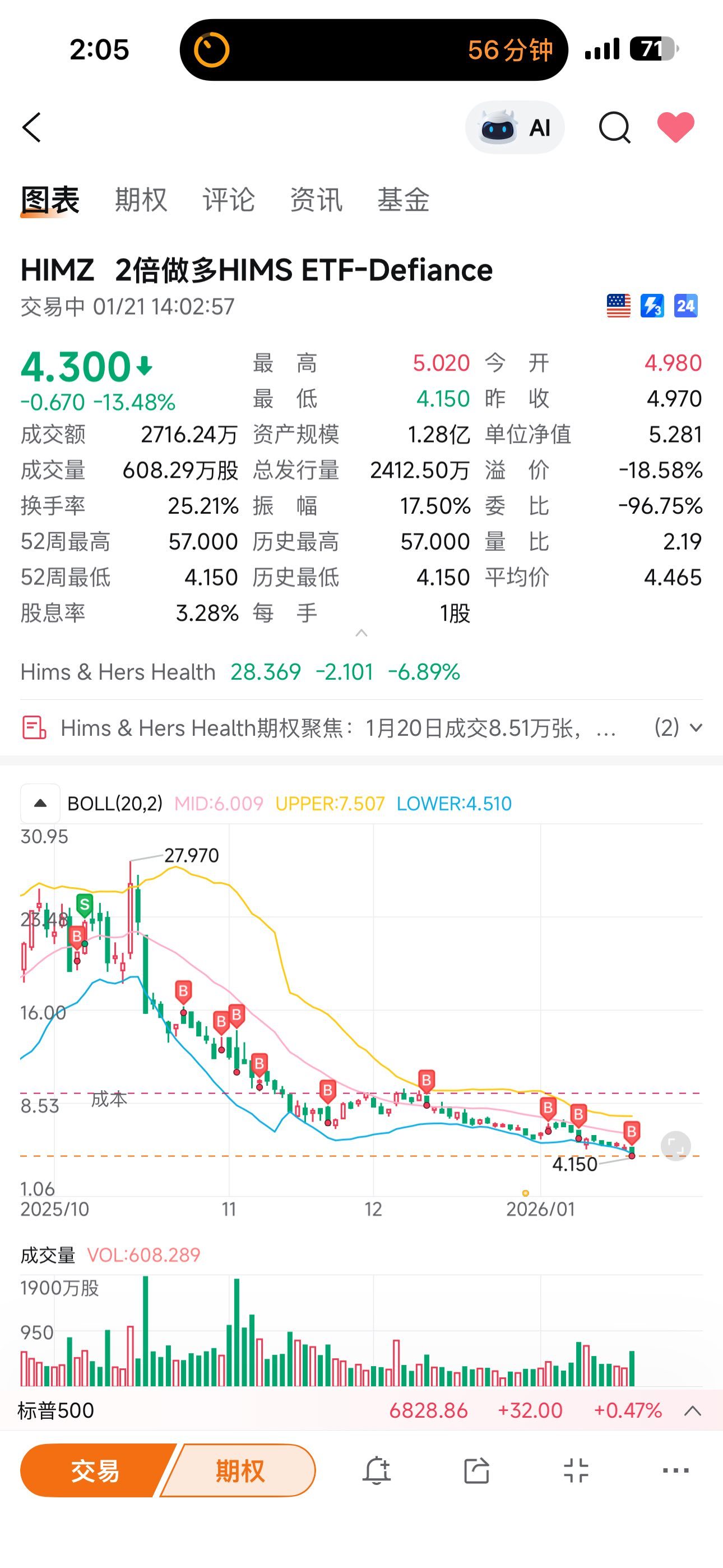The width and height of the screenshot is (723, 1568).
Task: Tap the bottom 期权 button
Action: click(x=240, y=1470)
